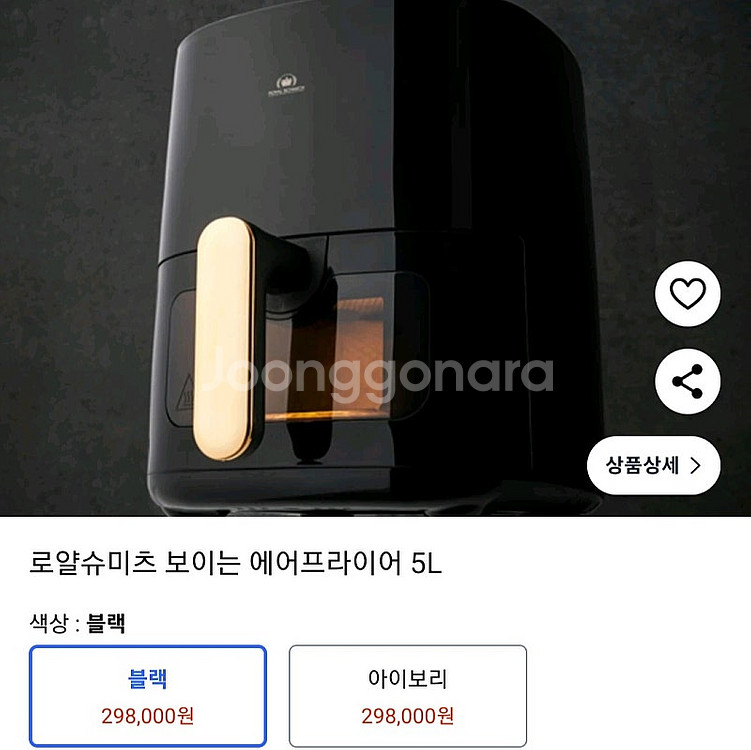Select the 블랙 color option
The width and height of the screenshot is (751, 750).
tap(148, 696)
